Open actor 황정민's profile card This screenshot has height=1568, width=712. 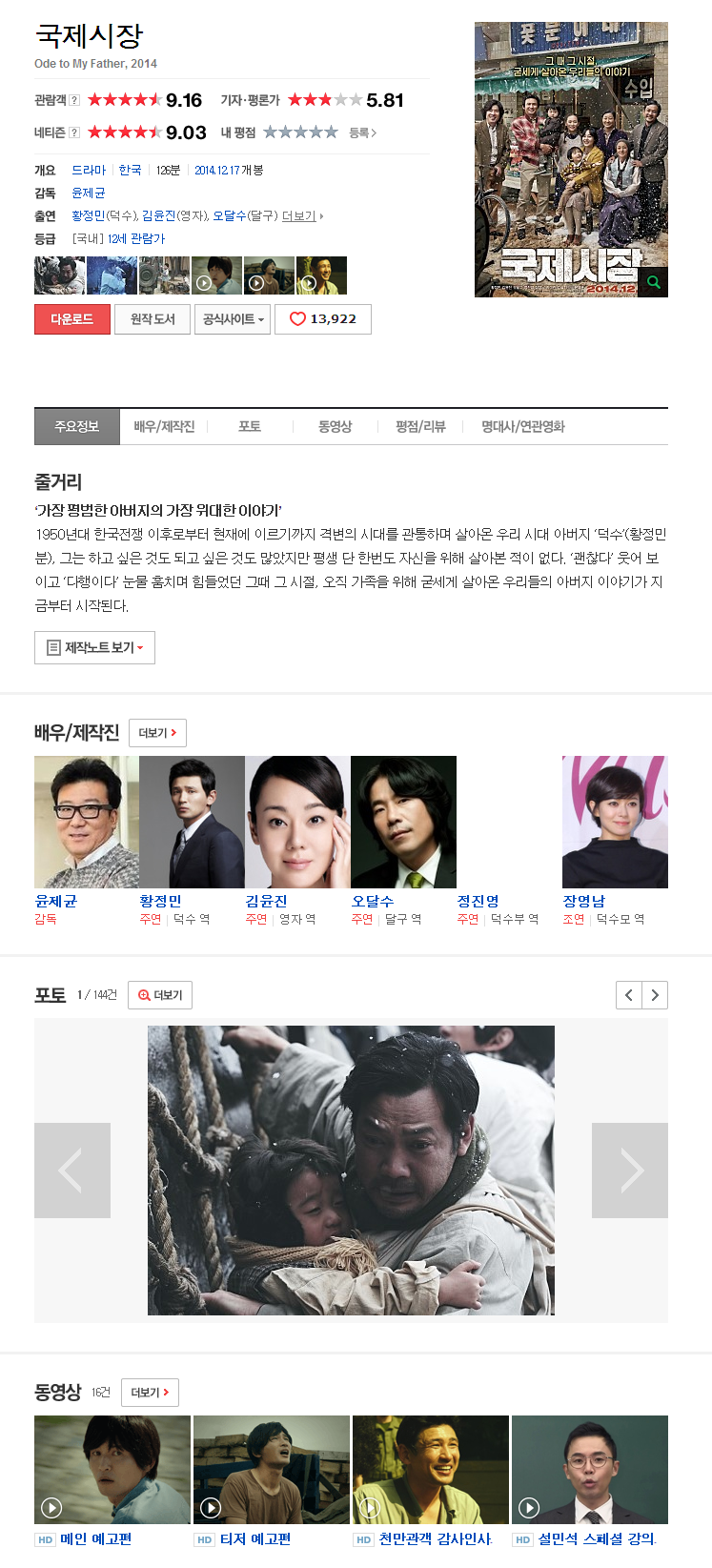pos(192,823)
